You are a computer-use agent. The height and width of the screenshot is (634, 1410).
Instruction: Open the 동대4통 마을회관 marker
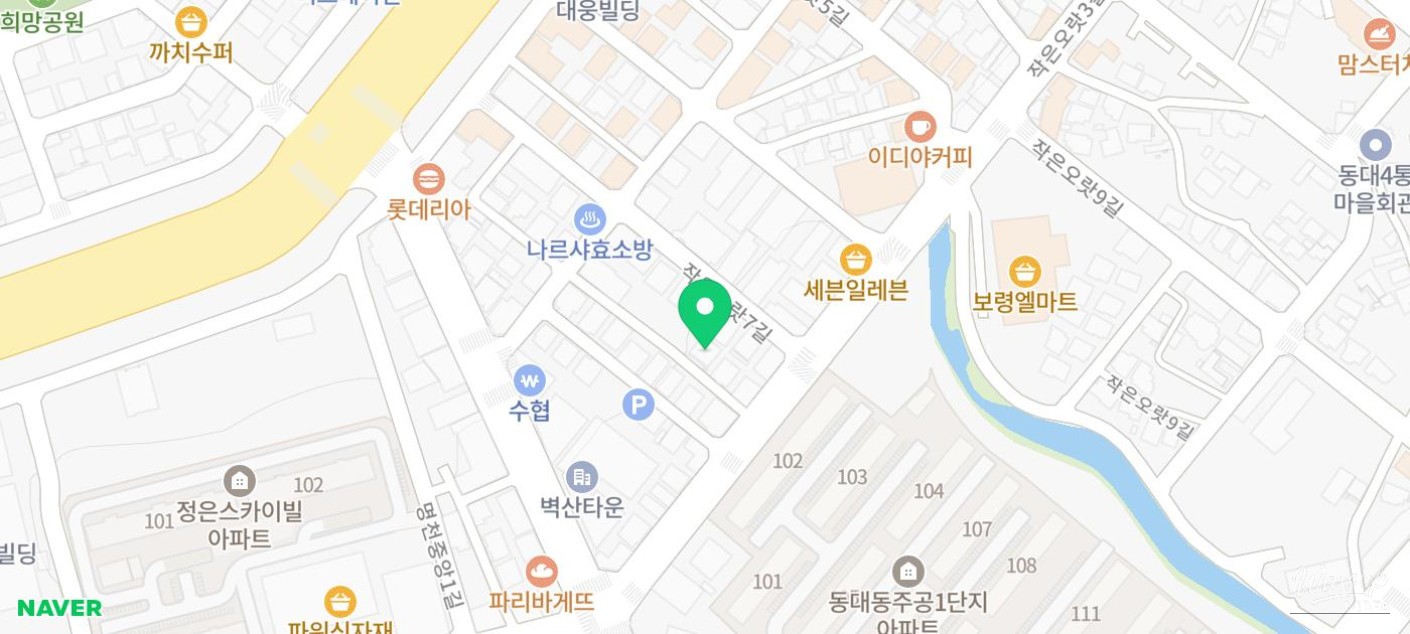[1376, 145]
